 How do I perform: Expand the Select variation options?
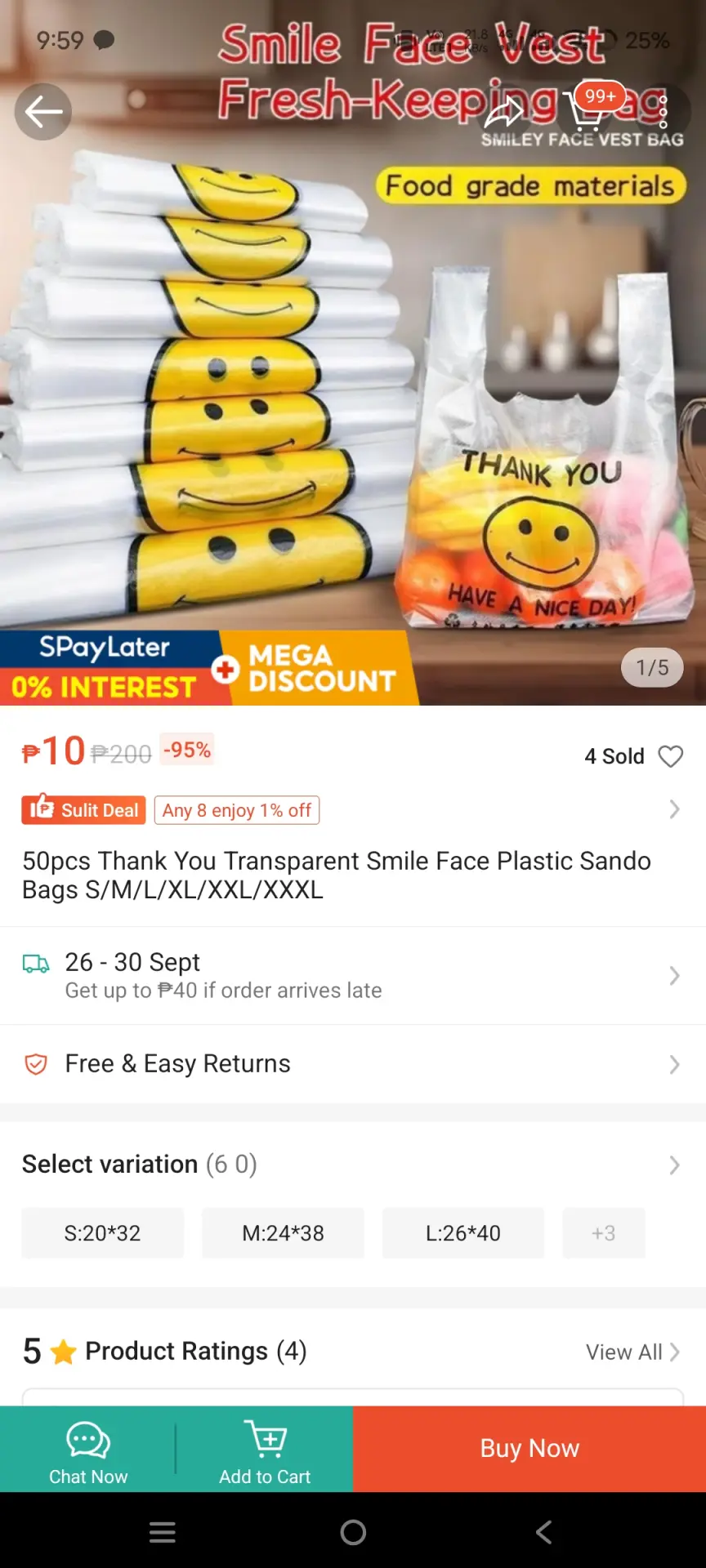[x=353, y=1165]
